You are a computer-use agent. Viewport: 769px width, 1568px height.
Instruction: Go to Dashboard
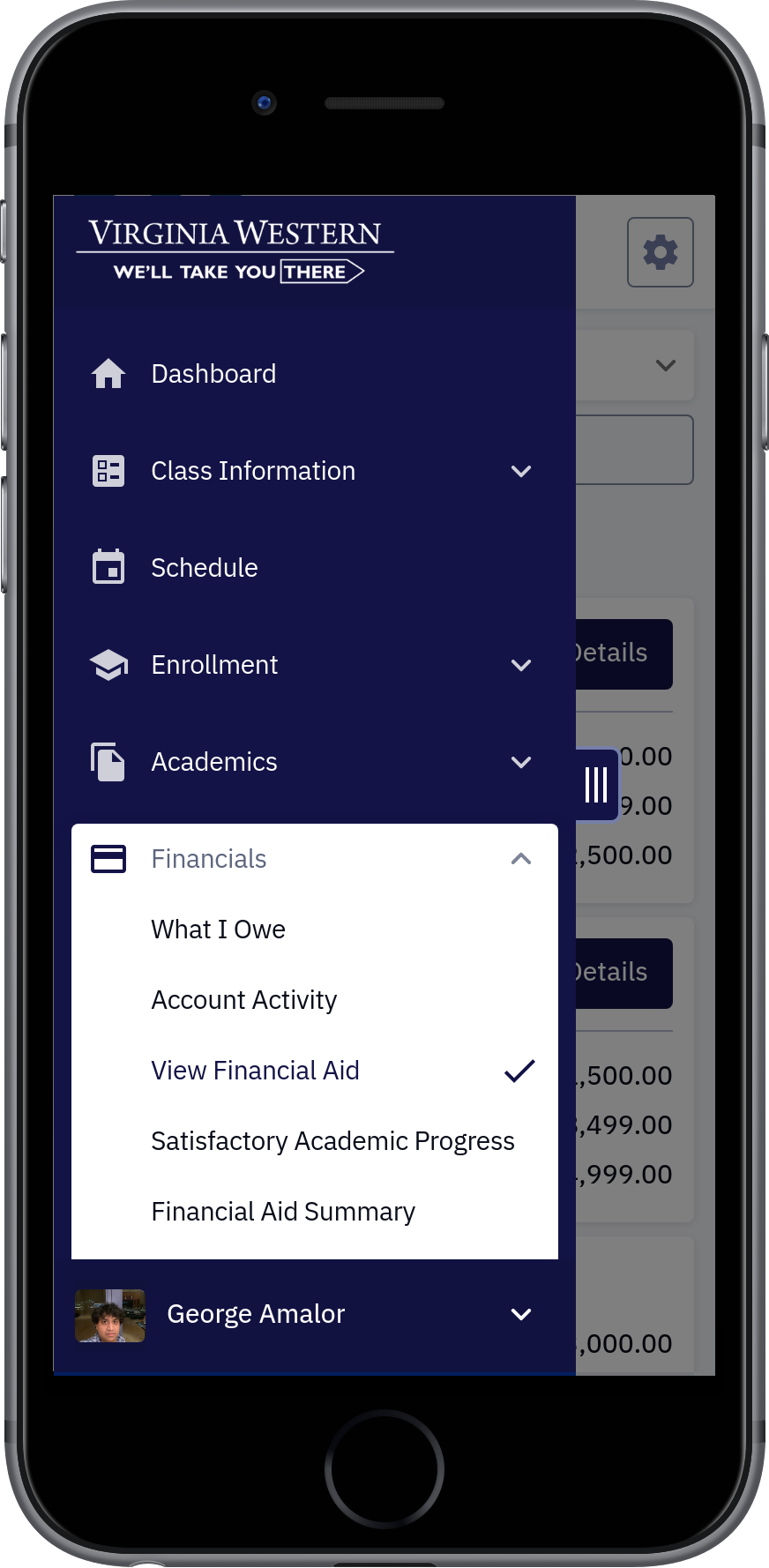pos(315,374)
